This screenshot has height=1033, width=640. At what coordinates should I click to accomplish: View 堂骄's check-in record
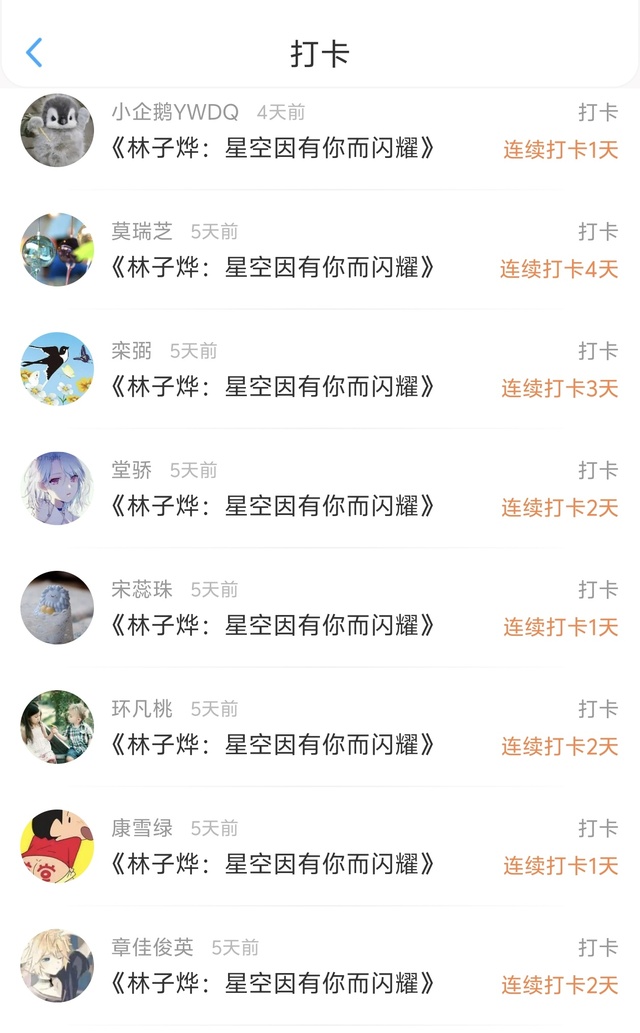(320, 488)
